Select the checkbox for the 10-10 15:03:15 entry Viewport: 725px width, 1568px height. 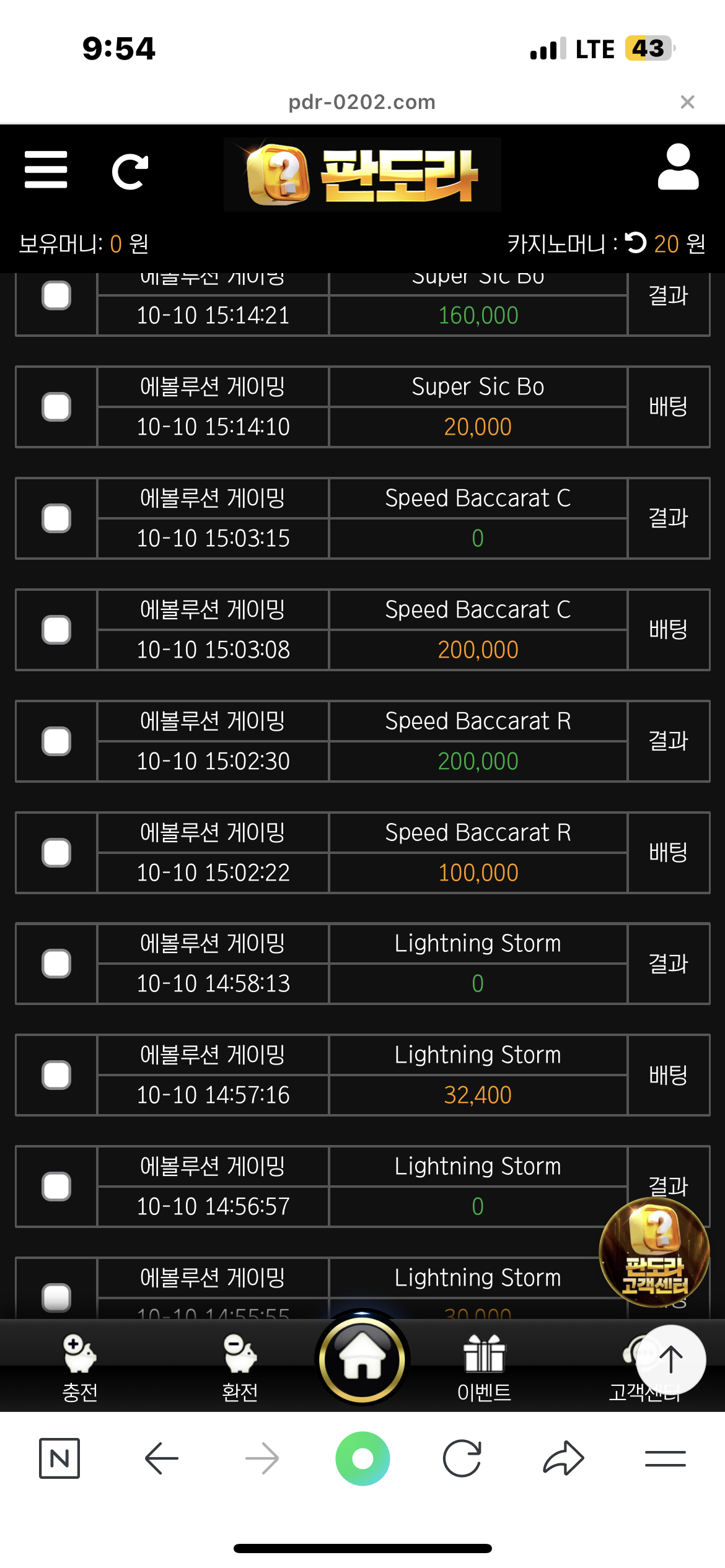[x=56, y=518]
